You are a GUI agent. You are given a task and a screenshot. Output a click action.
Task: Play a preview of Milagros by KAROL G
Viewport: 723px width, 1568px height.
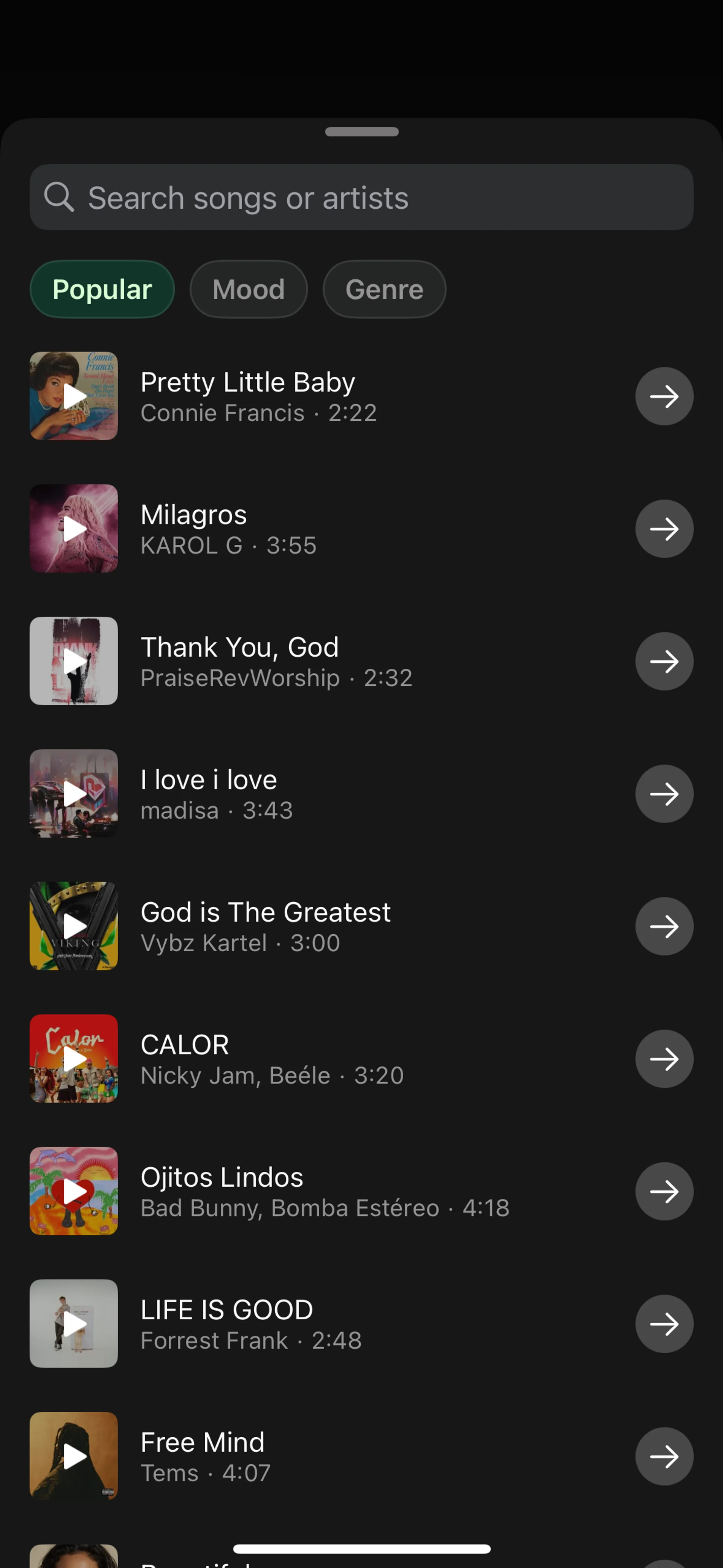74,528
